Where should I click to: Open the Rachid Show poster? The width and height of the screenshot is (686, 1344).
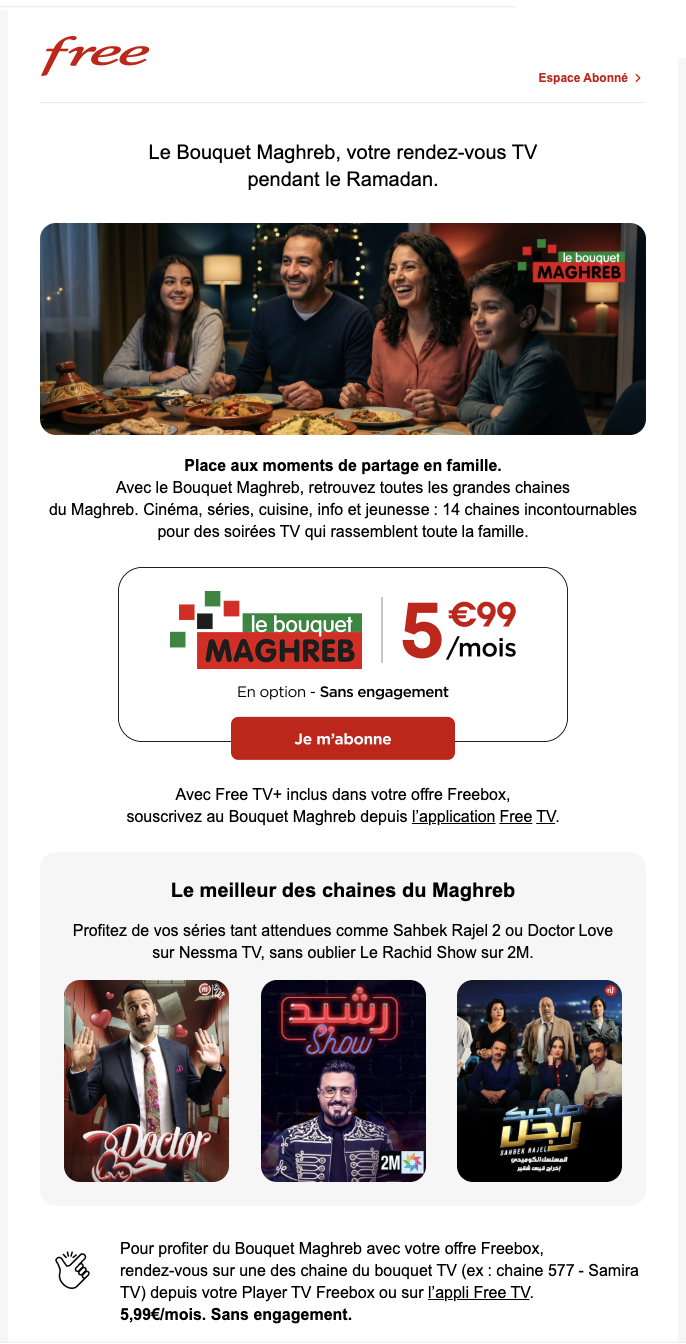tap(343, 1081)
